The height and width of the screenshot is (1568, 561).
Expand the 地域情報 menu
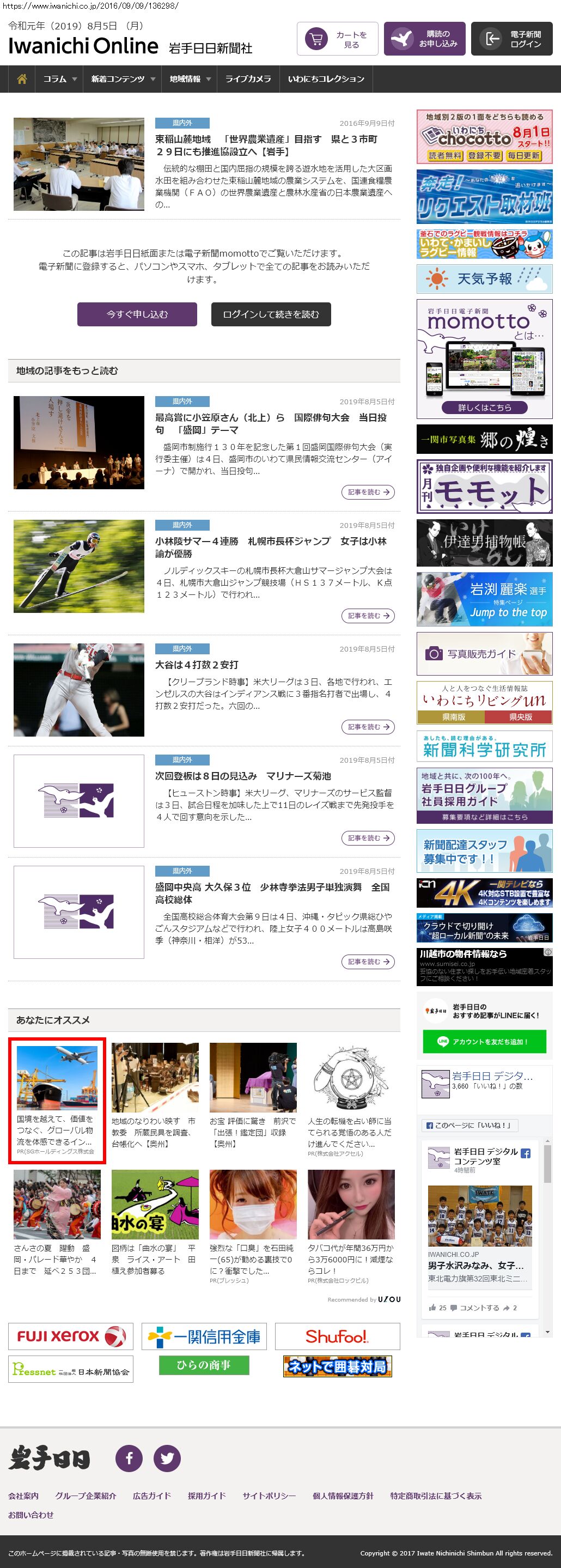(x=190, y=79)
